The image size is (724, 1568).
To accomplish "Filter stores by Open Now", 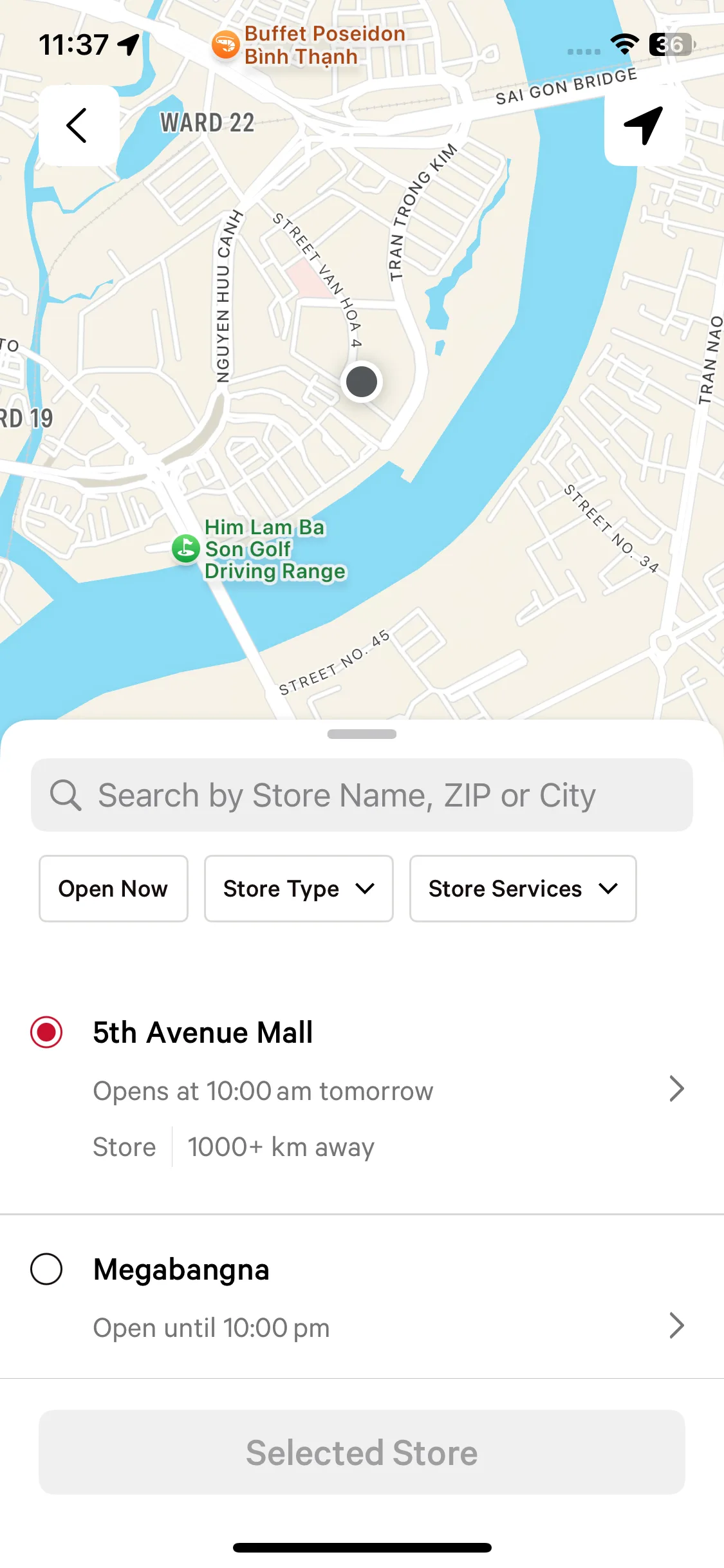I will (x=113, y=888).
